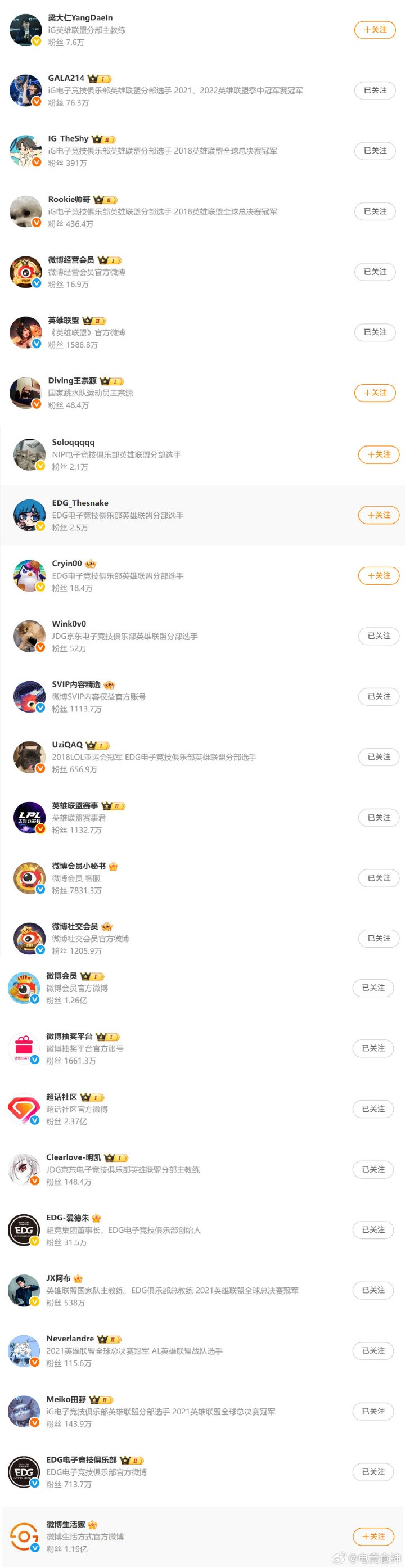Tap 已关注 next to Rookie帅哥
The image size is (405, 1568).
coord(375,211)
